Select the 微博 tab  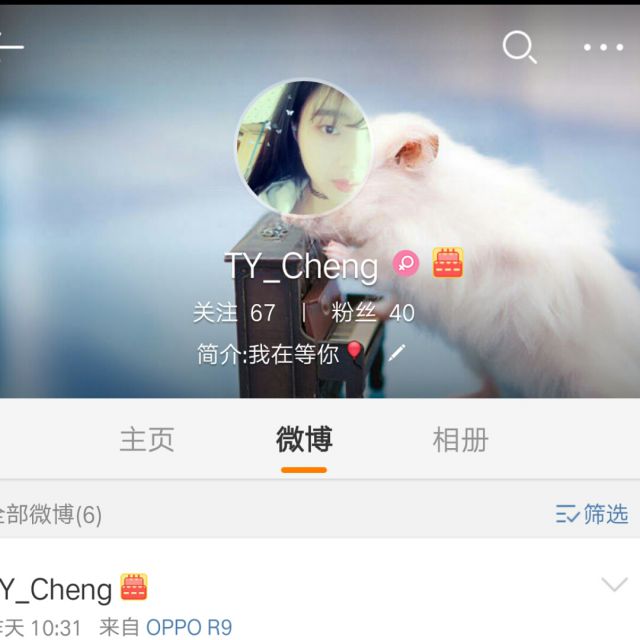point(304,439)
